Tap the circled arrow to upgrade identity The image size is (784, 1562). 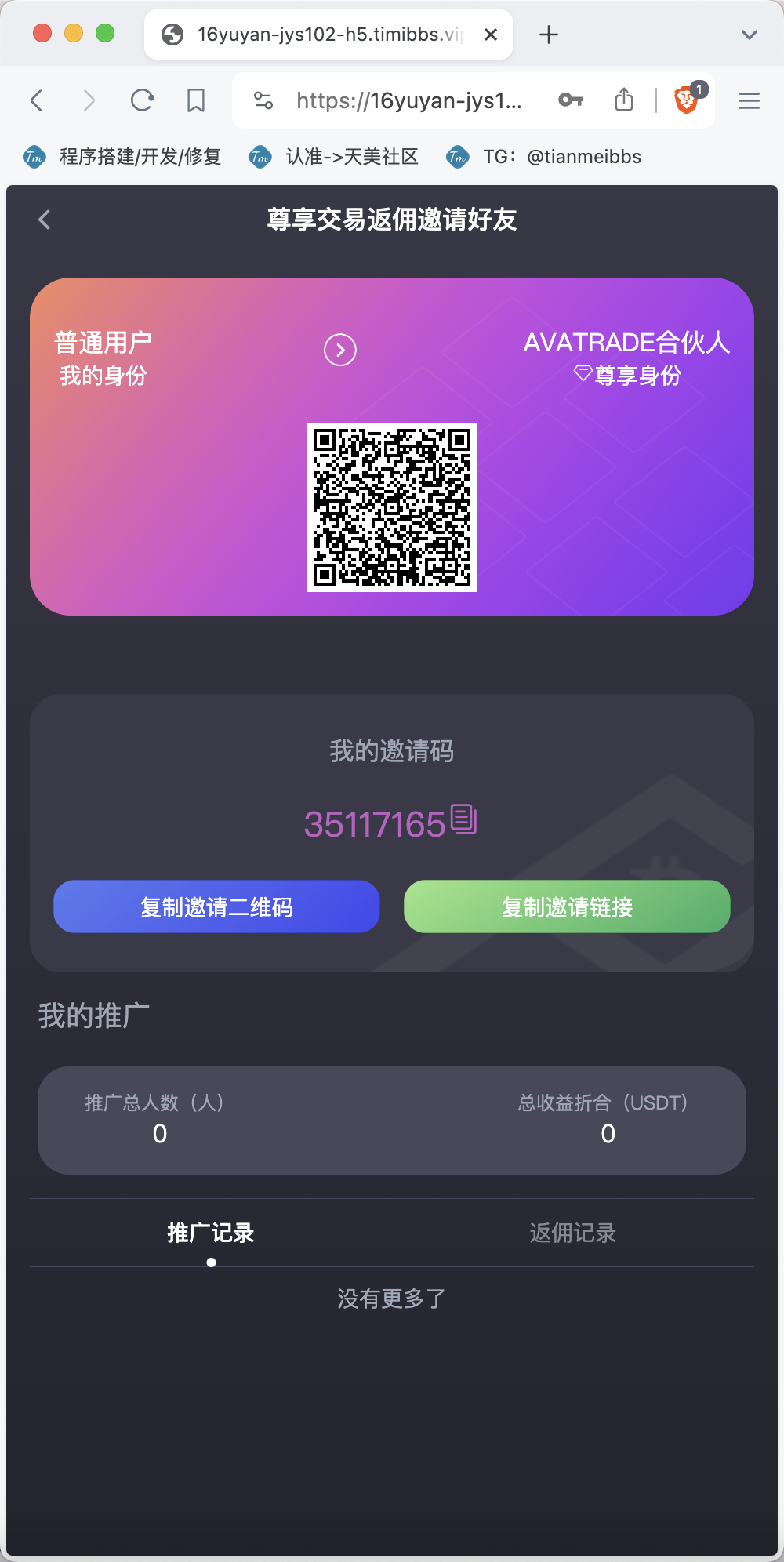(340, 350)
